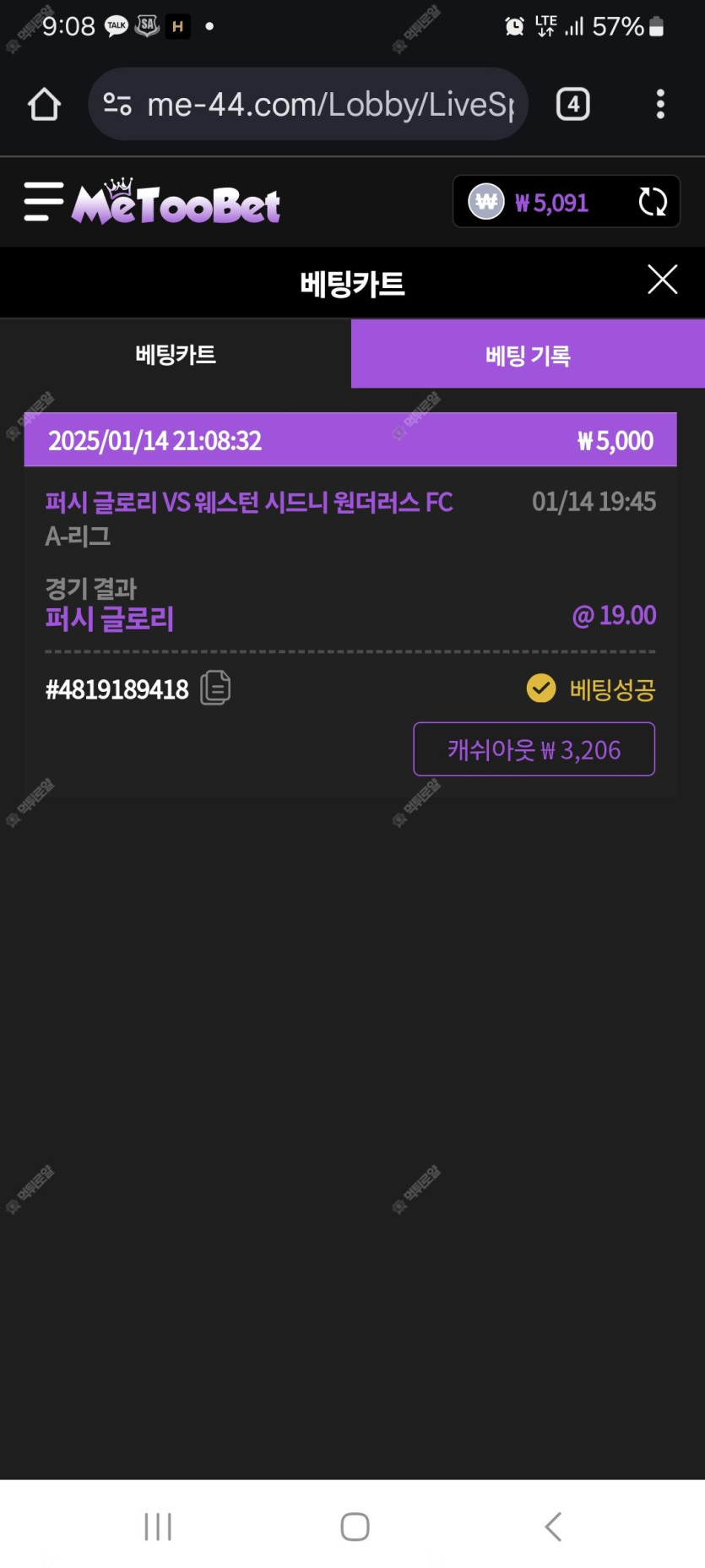Go back with the system back button
Image resolution: width=705 pixels, height=1568 pixels.
pyautogui.click(x=553, y=1526)
